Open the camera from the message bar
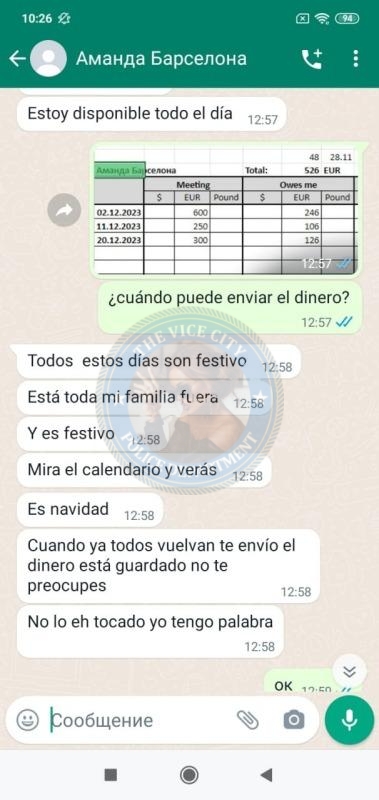This screenshot has height=800, width=379. [x=294, y=720]
